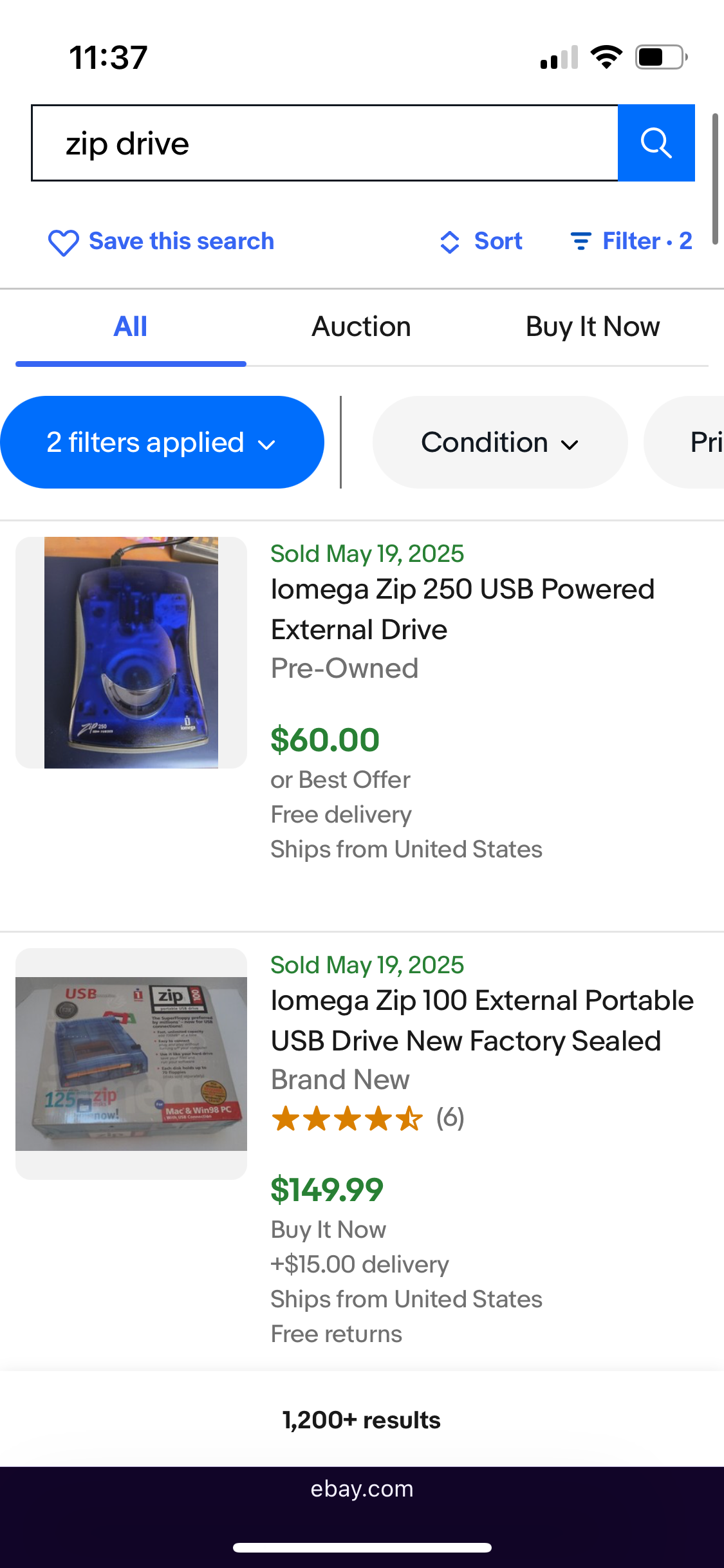Open the Iomega Zip 100 Factory Sealed listing
724x1568 pixels.
click(481, 1020)
